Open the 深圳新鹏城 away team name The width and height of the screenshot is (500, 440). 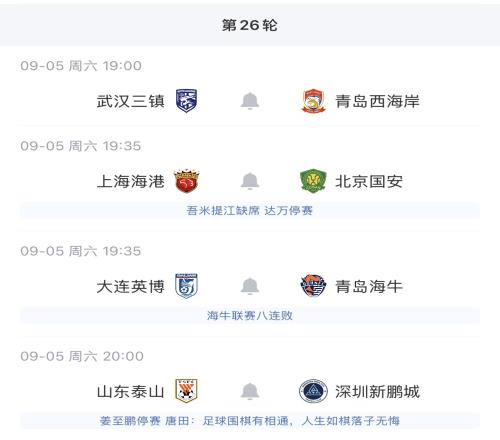[x=377, y=392]
